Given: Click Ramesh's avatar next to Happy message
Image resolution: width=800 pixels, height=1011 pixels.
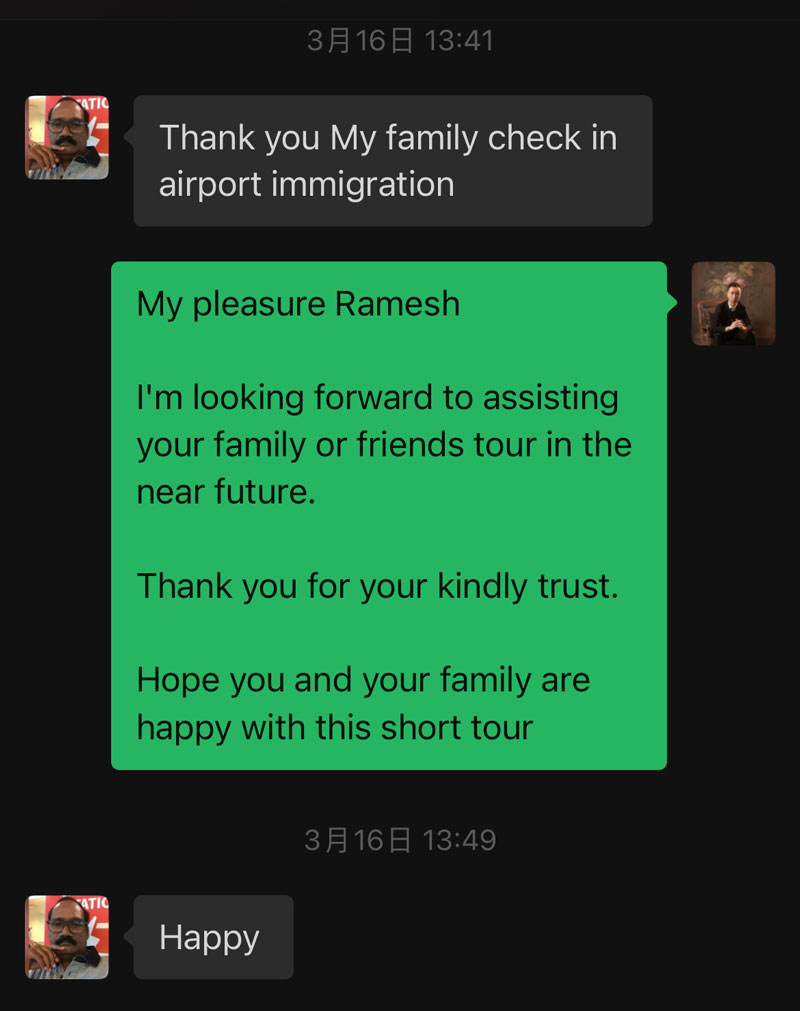Looking at the screenshot, I should click(66, 937).
